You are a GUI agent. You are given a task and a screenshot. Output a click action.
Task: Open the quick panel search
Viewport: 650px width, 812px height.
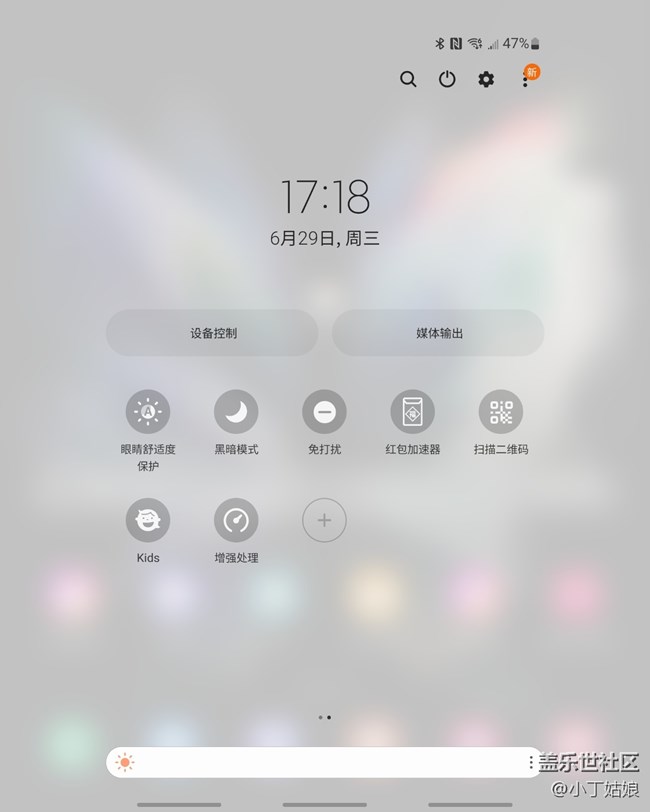pyautogui.click(x=408, y=79)
